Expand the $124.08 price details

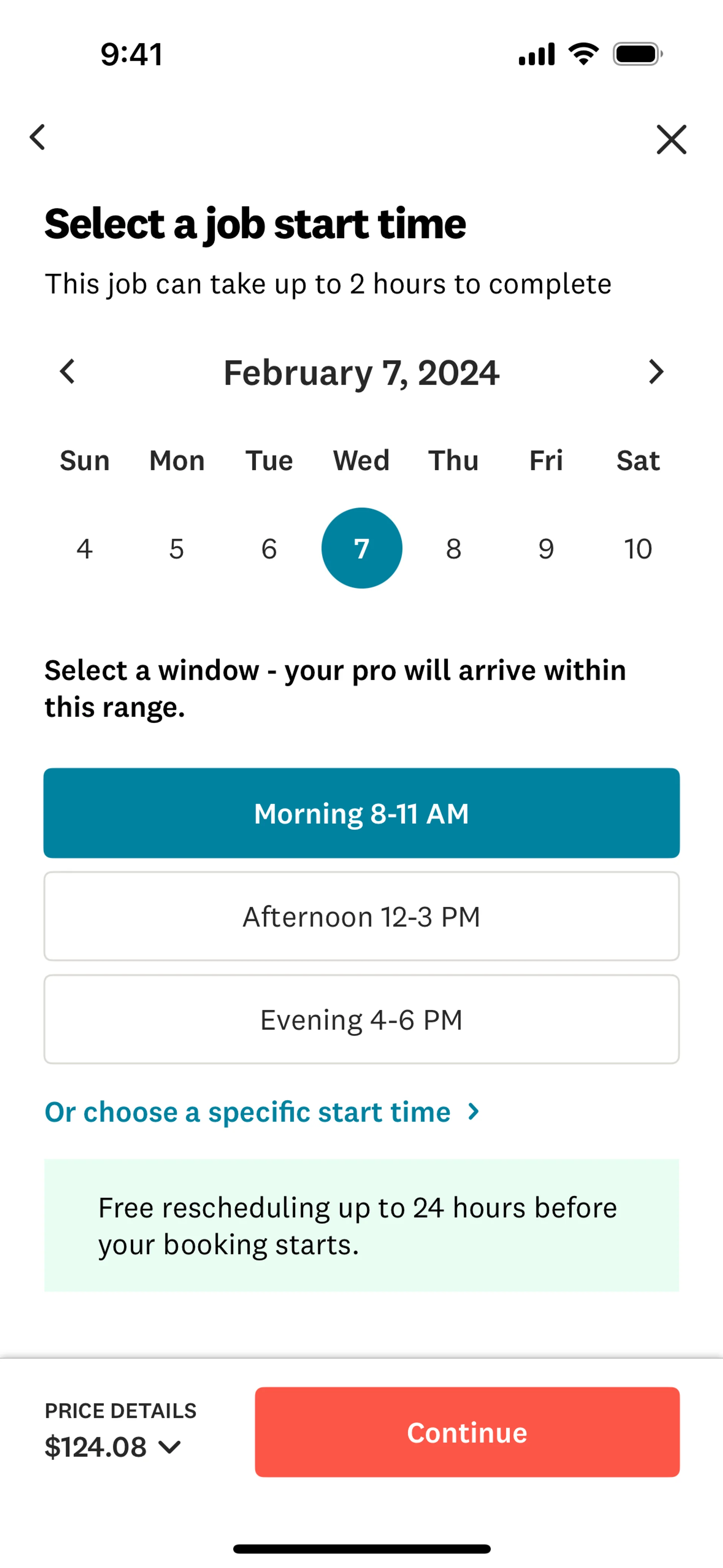[113, 1446]
